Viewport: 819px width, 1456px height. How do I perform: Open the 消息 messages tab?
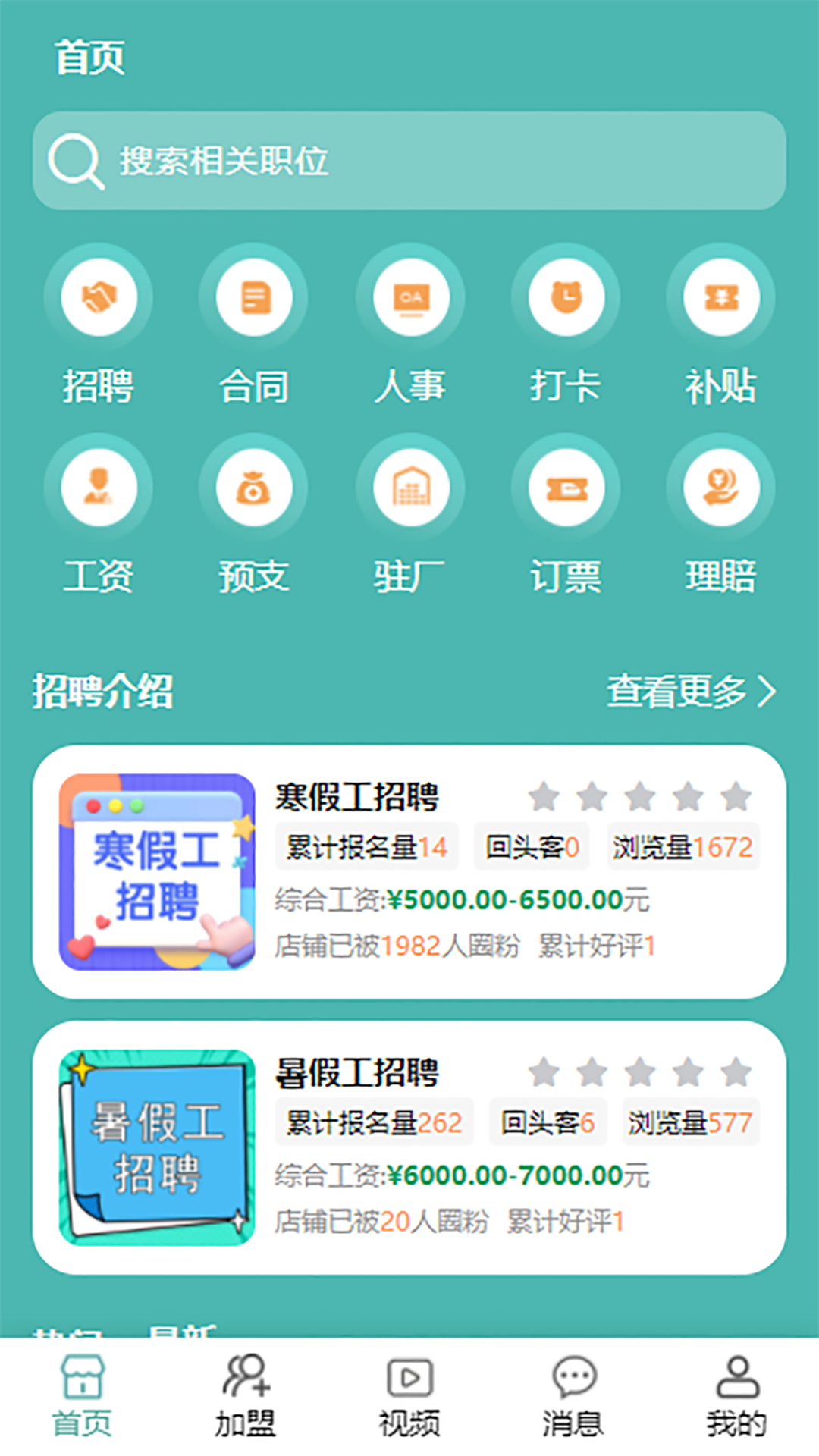573,1397
